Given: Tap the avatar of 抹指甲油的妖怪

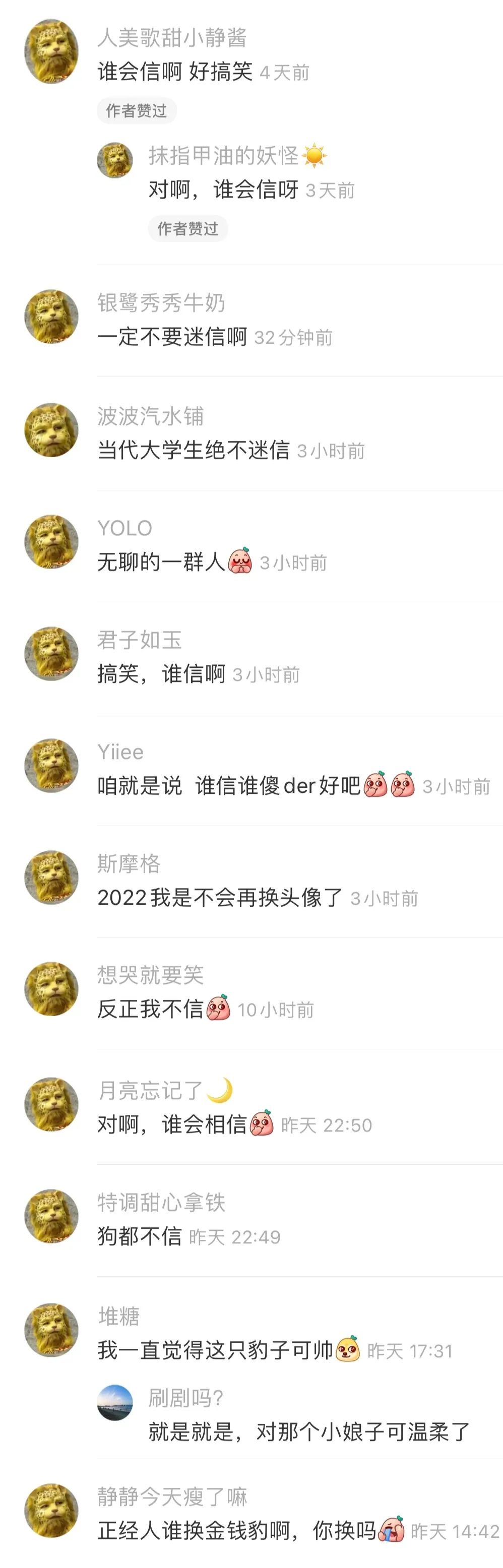Looking at the screenshot, I should tap(114, 161).
